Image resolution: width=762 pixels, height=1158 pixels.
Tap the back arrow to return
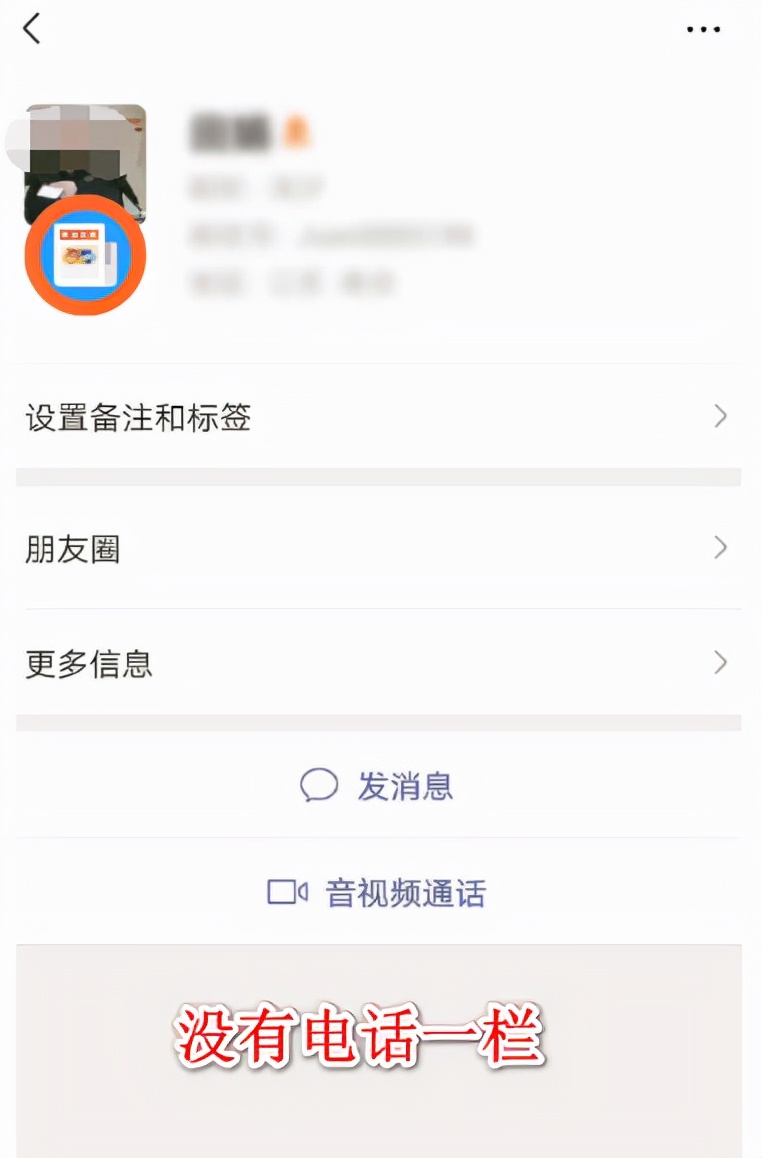32,29
